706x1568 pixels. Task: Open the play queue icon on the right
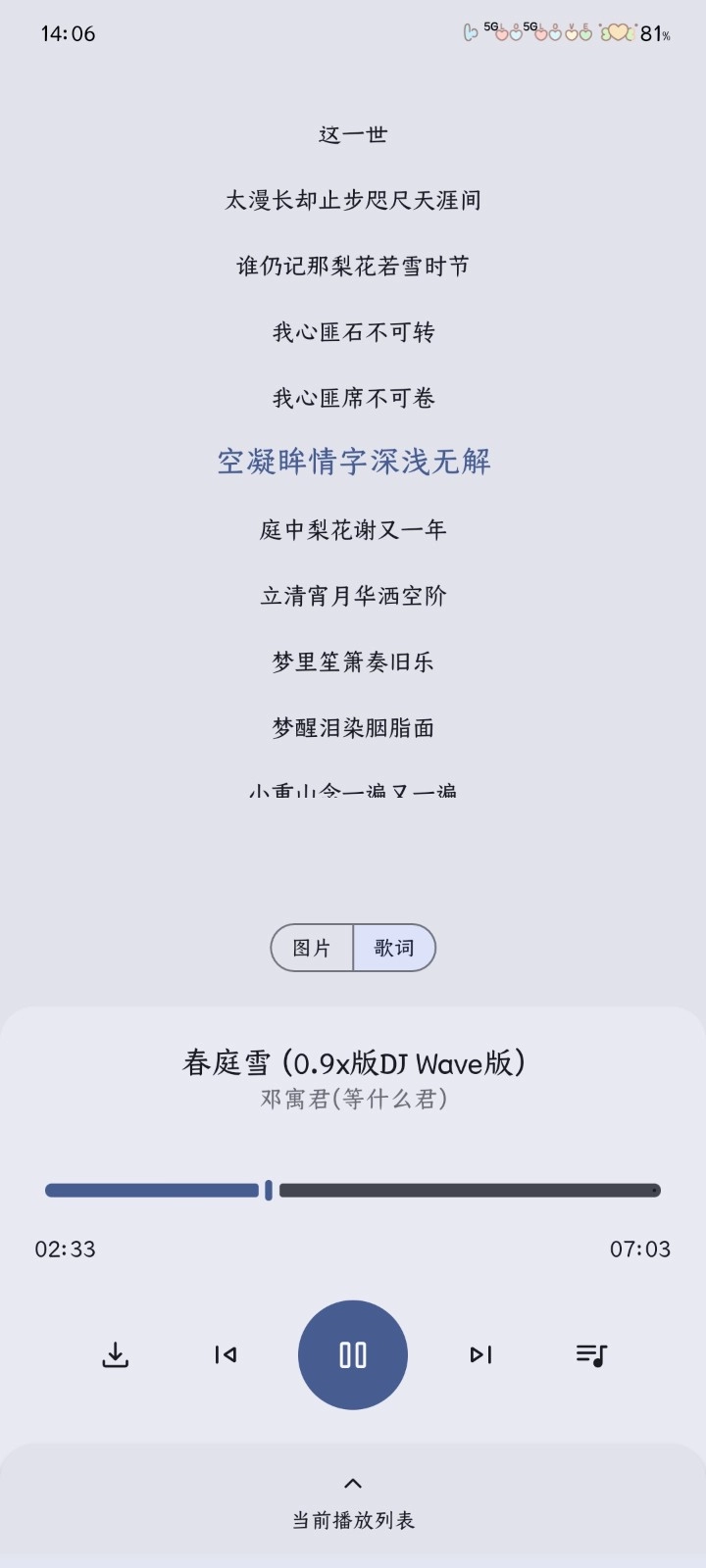(x=590, y=1354)
